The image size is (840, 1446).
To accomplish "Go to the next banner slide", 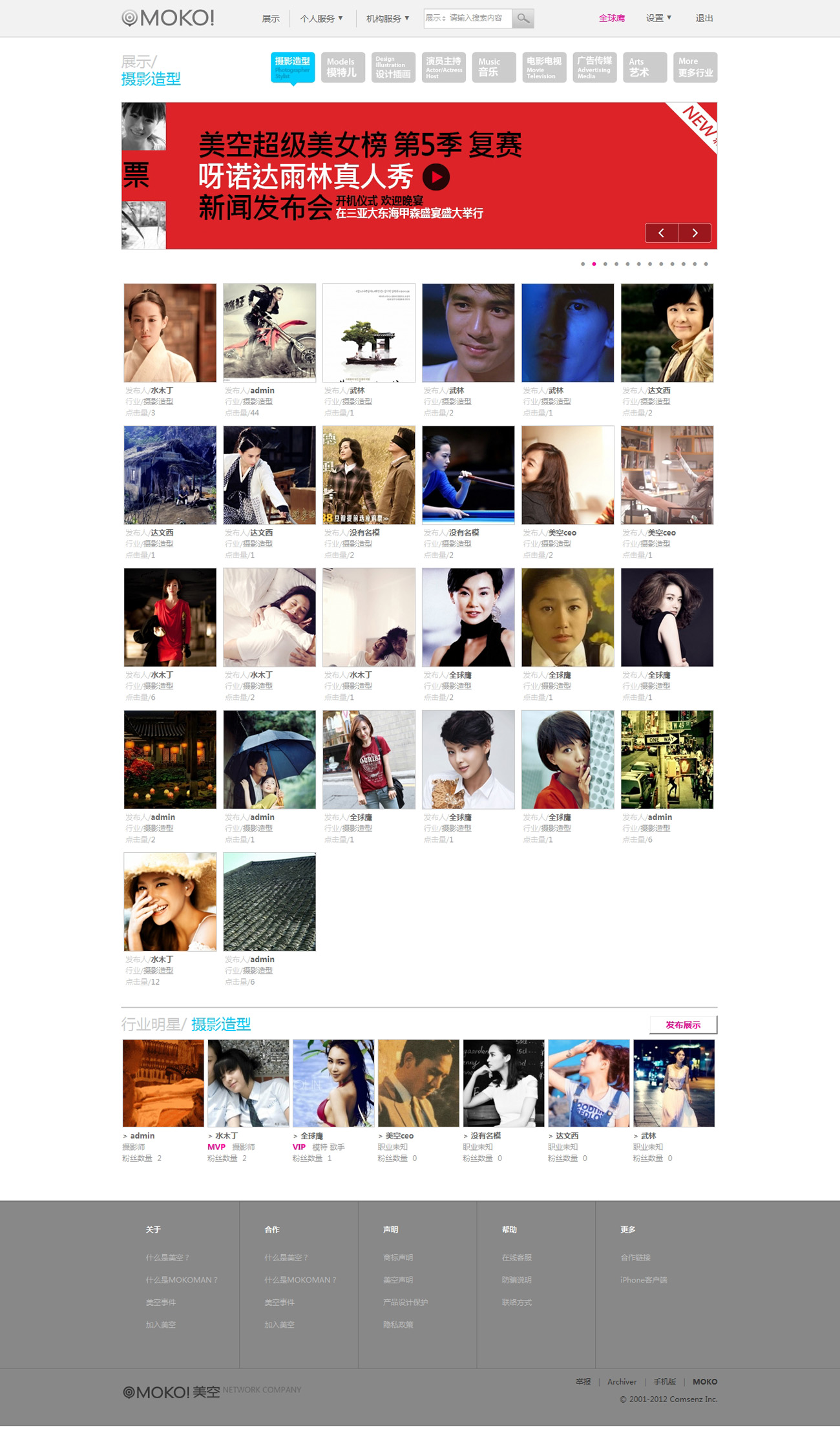I will 695,233.
